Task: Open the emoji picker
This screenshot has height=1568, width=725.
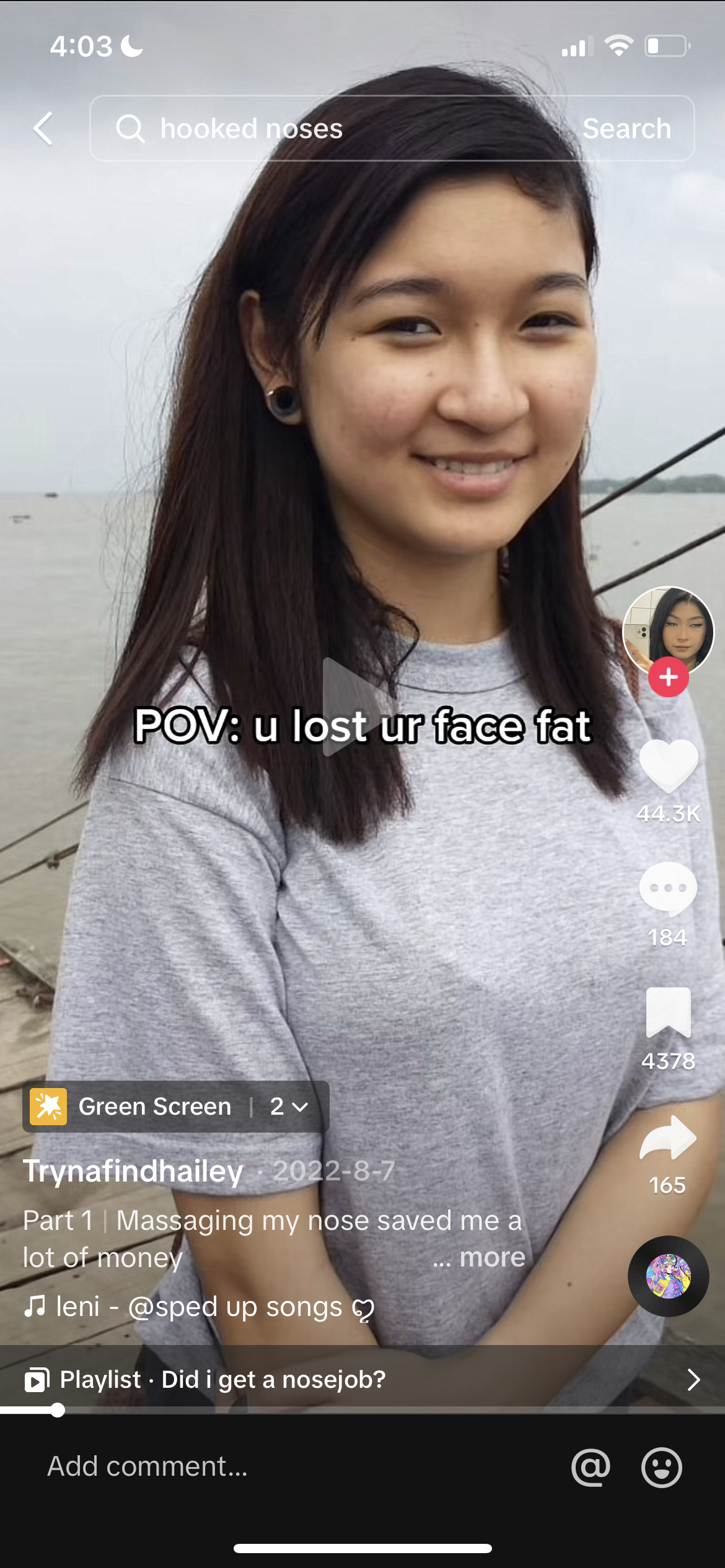Action: (662, 1467)
